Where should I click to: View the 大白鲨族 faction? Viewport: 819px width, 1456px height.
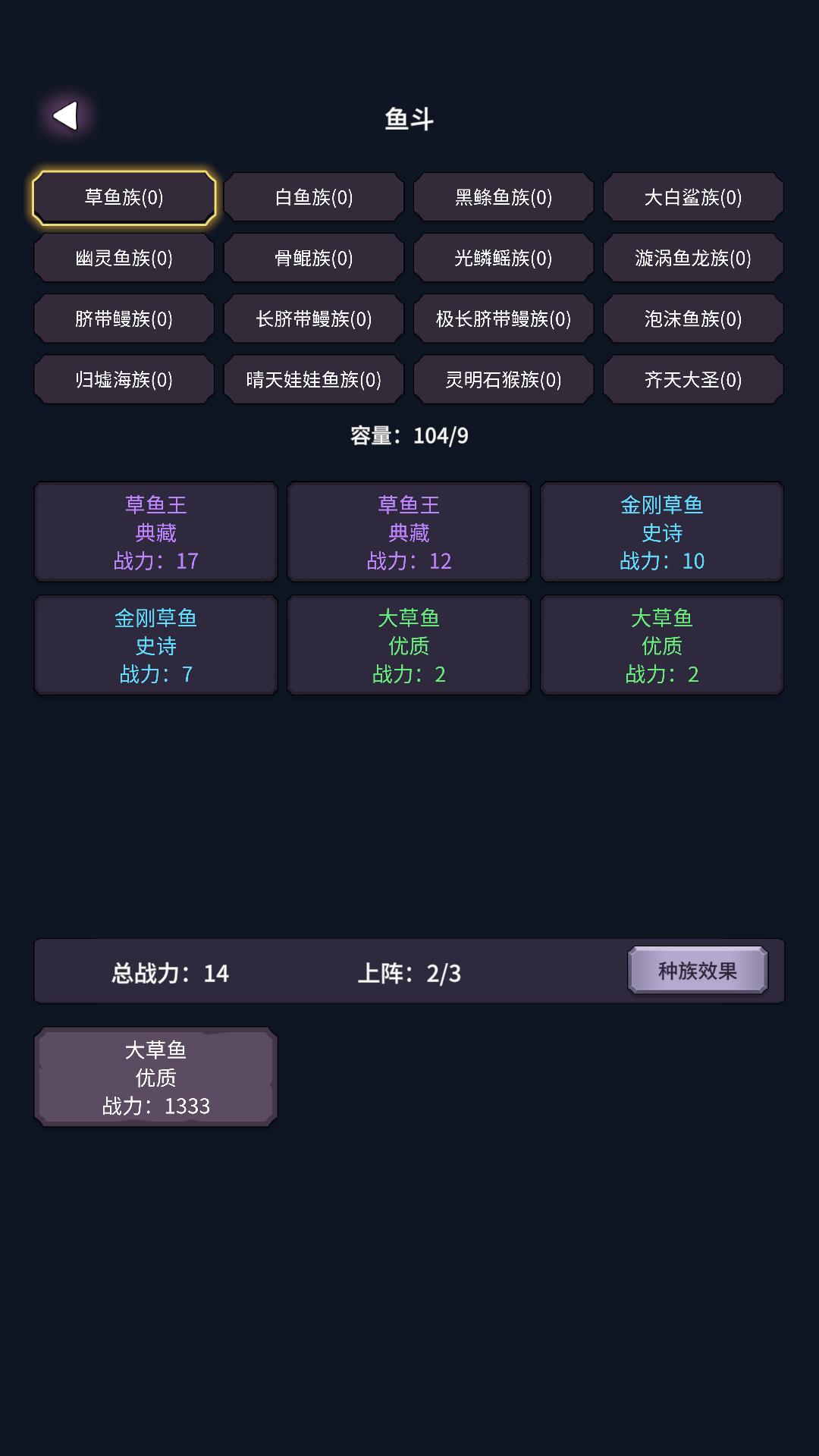coord(692,197)
